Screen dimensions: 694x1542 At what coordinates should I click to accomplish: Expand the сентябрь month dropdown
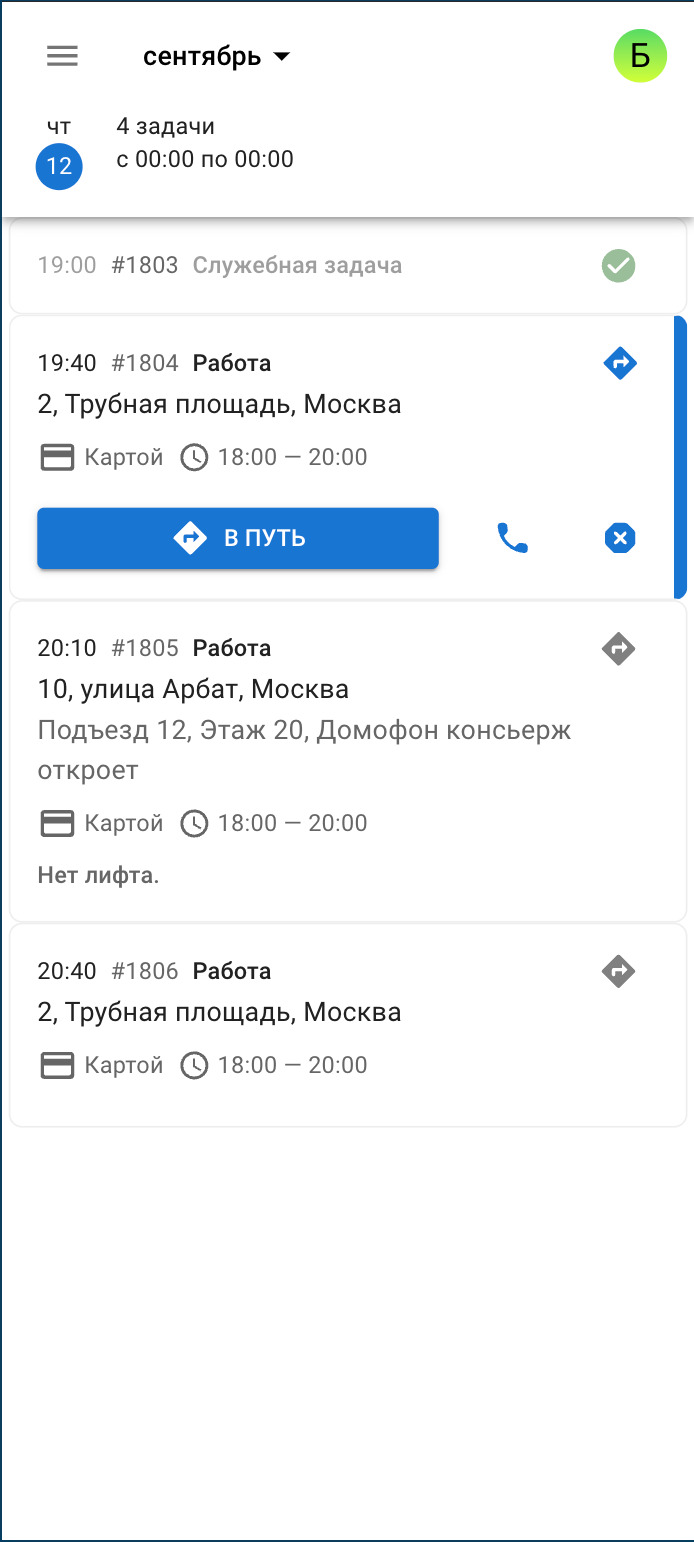tap(217, 57)
